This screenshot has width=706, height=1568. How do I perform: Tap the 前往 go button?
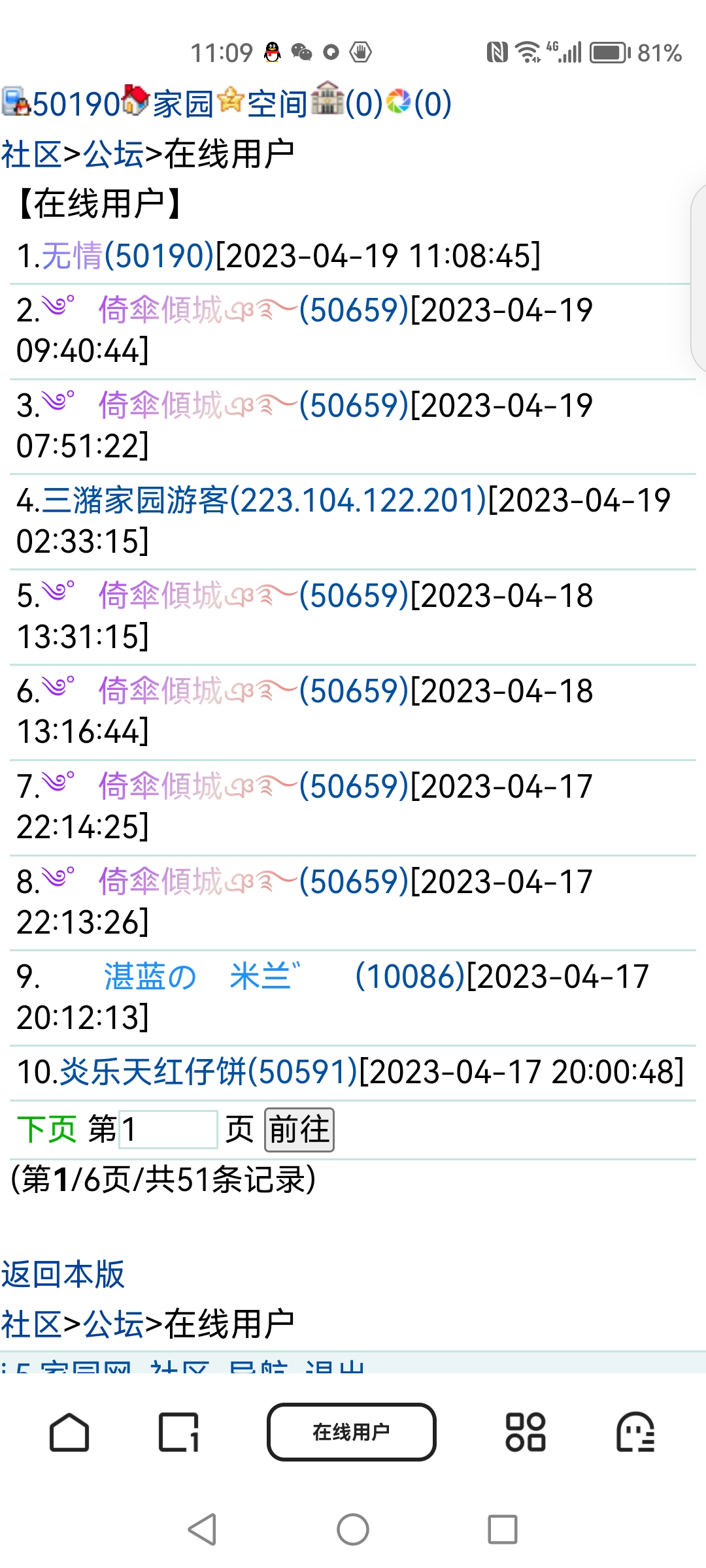point(299,1129)
